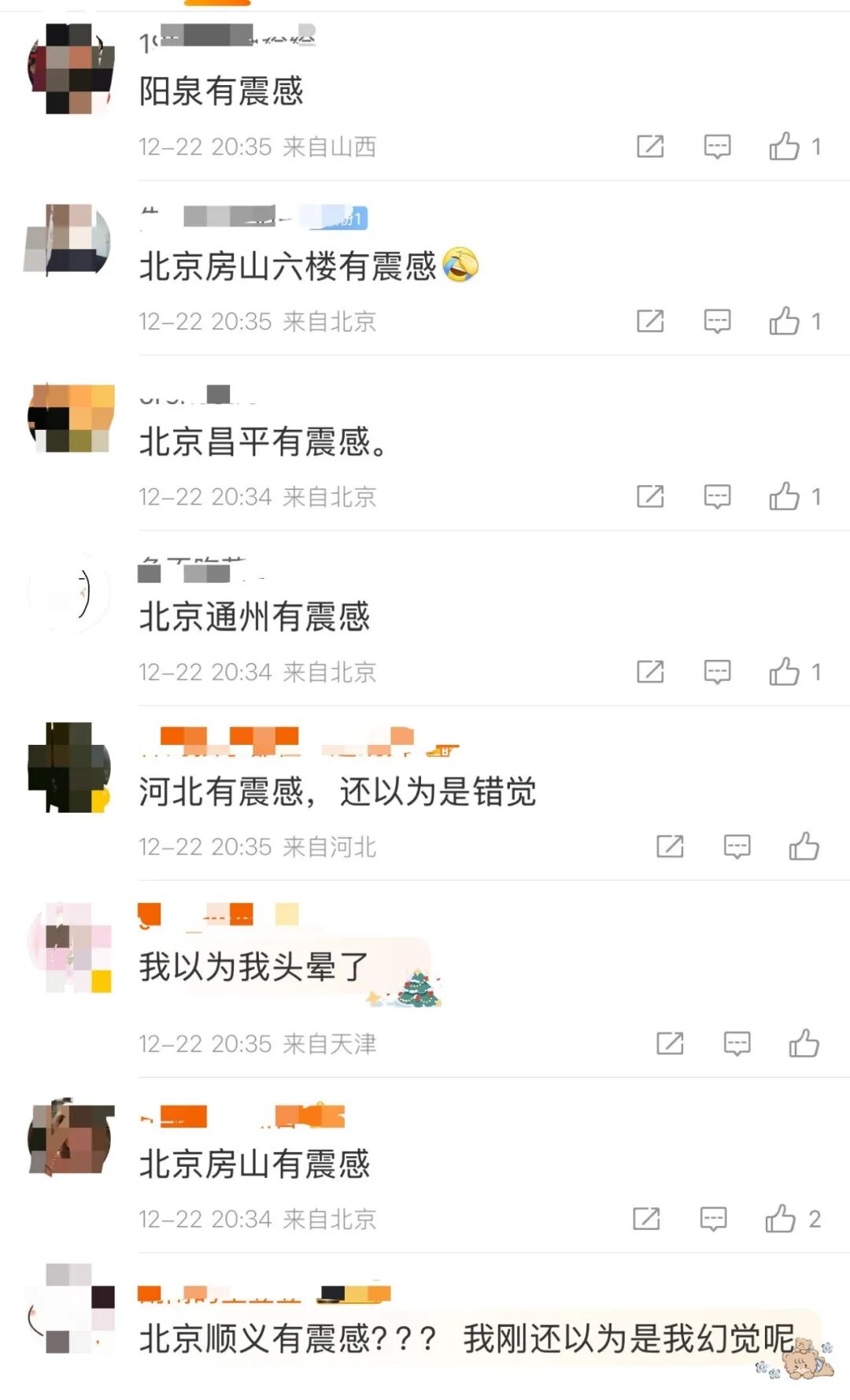Like the comment 阳泉有震感
This screenshot has width=850, height=1400.
[785, 146]
